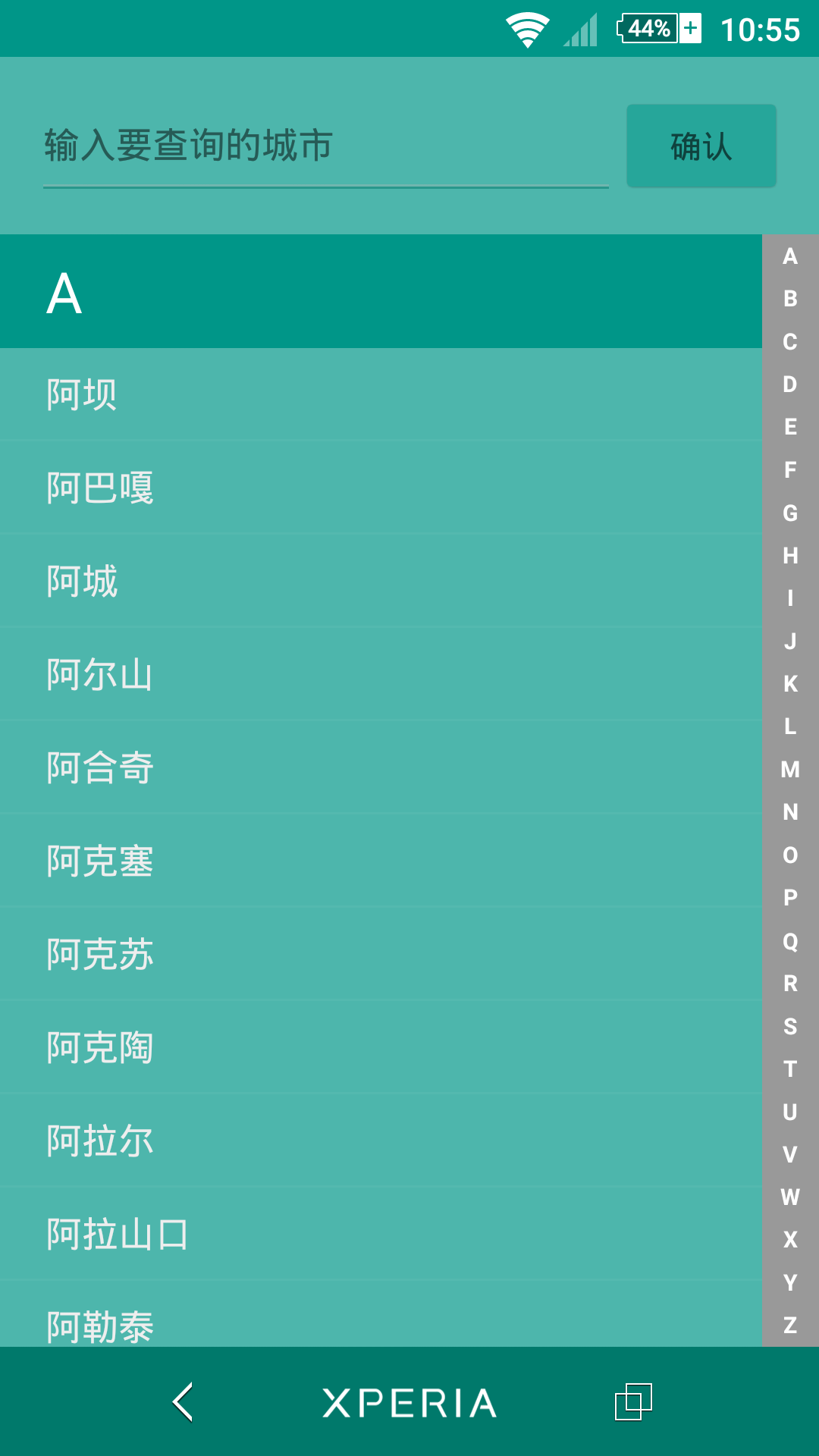Choose the city 阿克塞
Image resolution: width=819 pixels, height=1456 pixels.
(379, 861)
